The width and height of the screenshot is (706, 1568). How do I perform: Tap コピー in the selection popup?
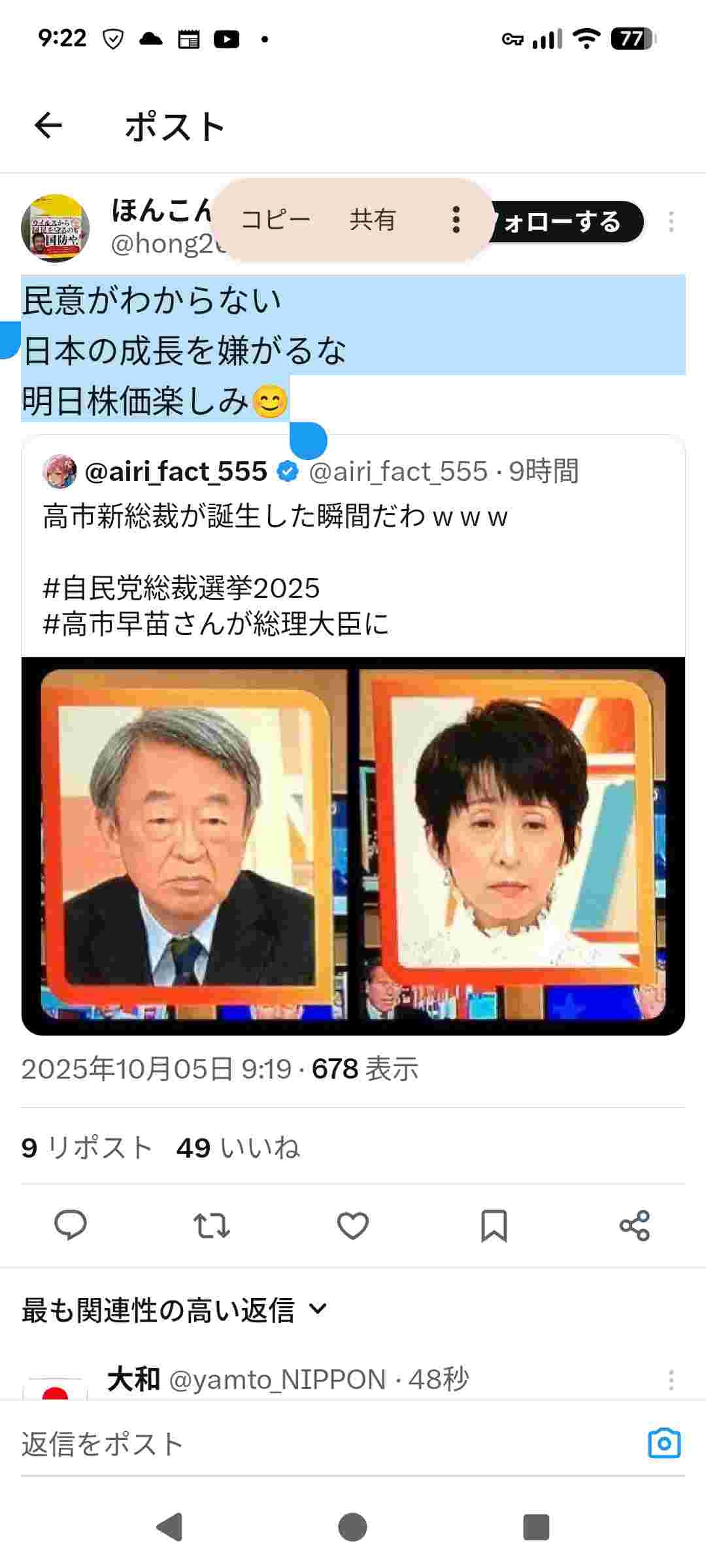[275, 220]
